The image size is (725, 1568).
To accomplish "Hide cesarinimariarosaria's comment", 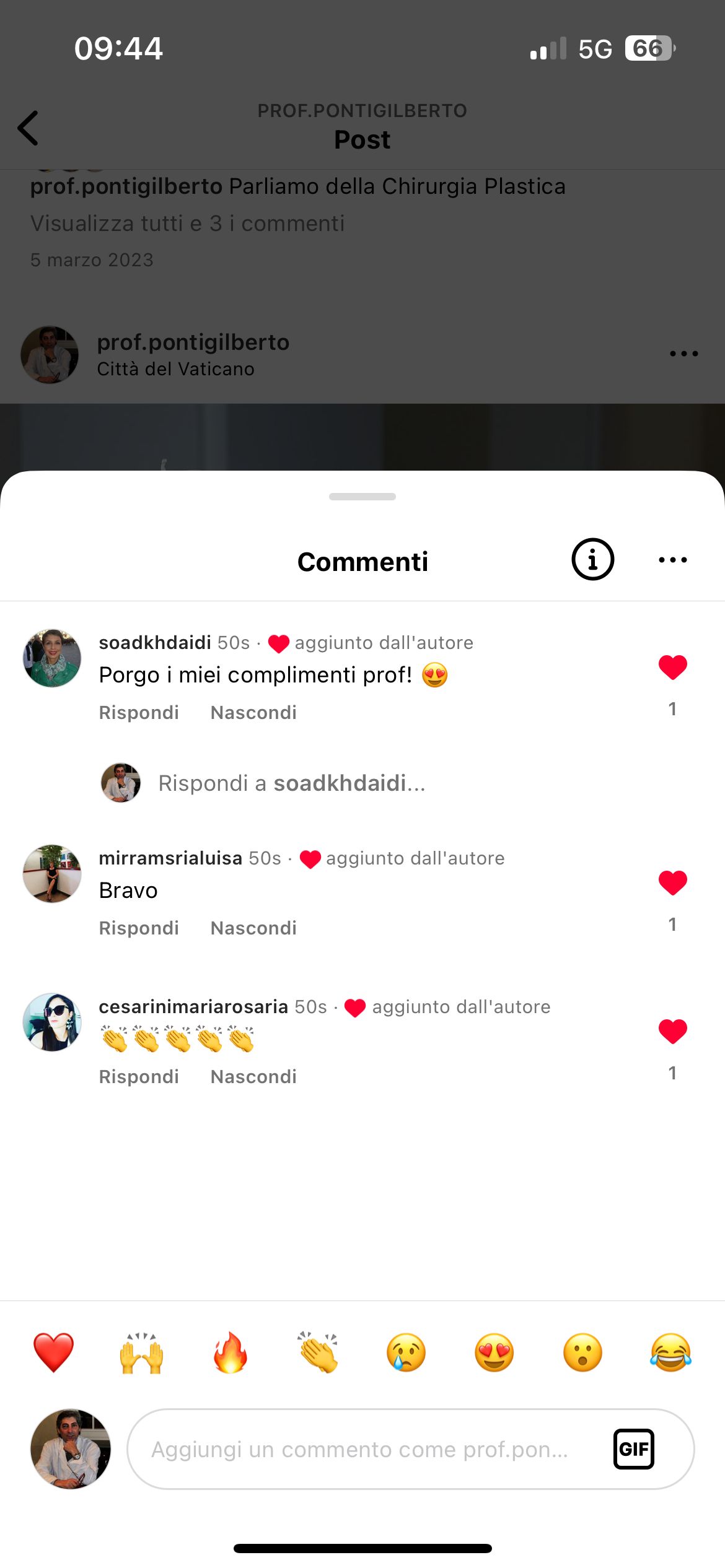I will point(253,1077).
